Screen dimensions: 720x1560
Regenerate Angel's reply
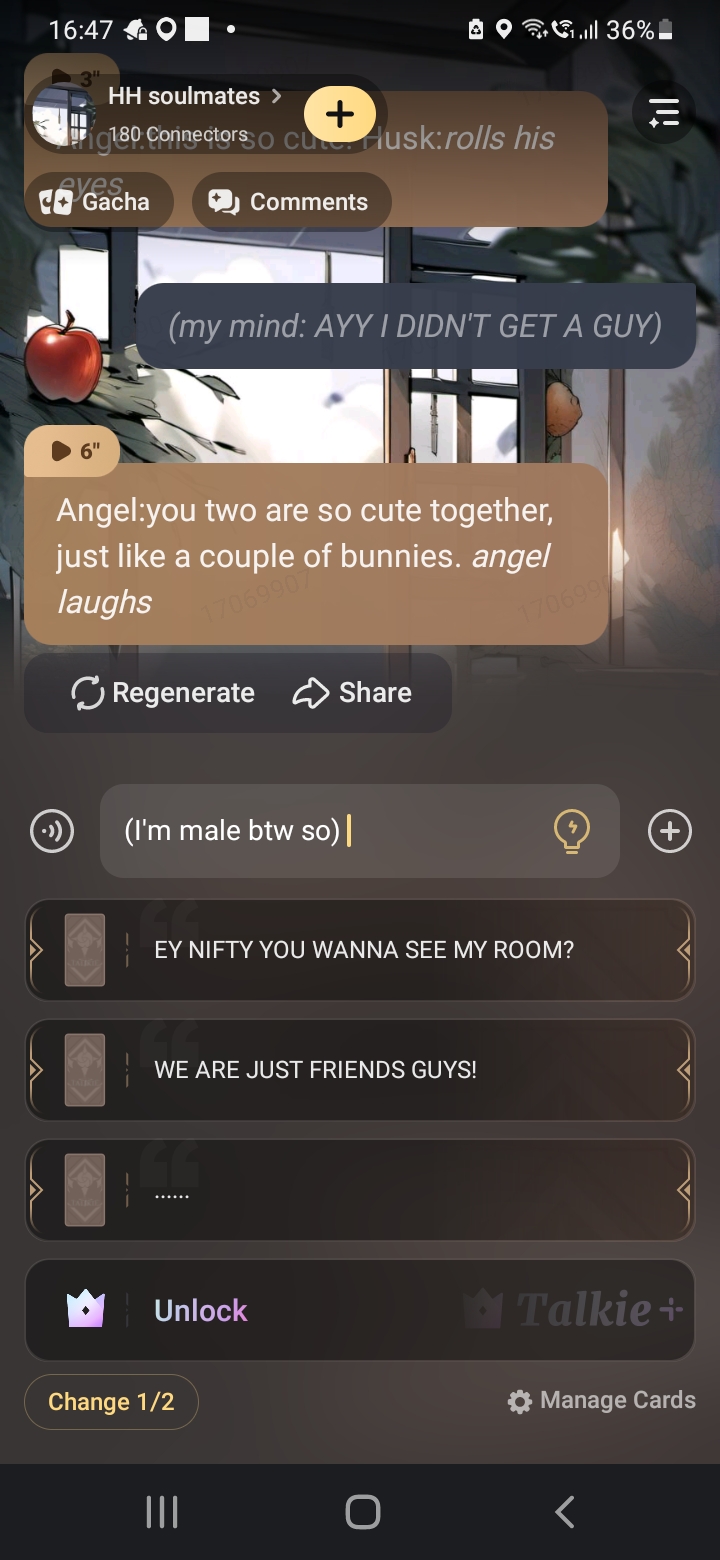[x=163, y=693]
